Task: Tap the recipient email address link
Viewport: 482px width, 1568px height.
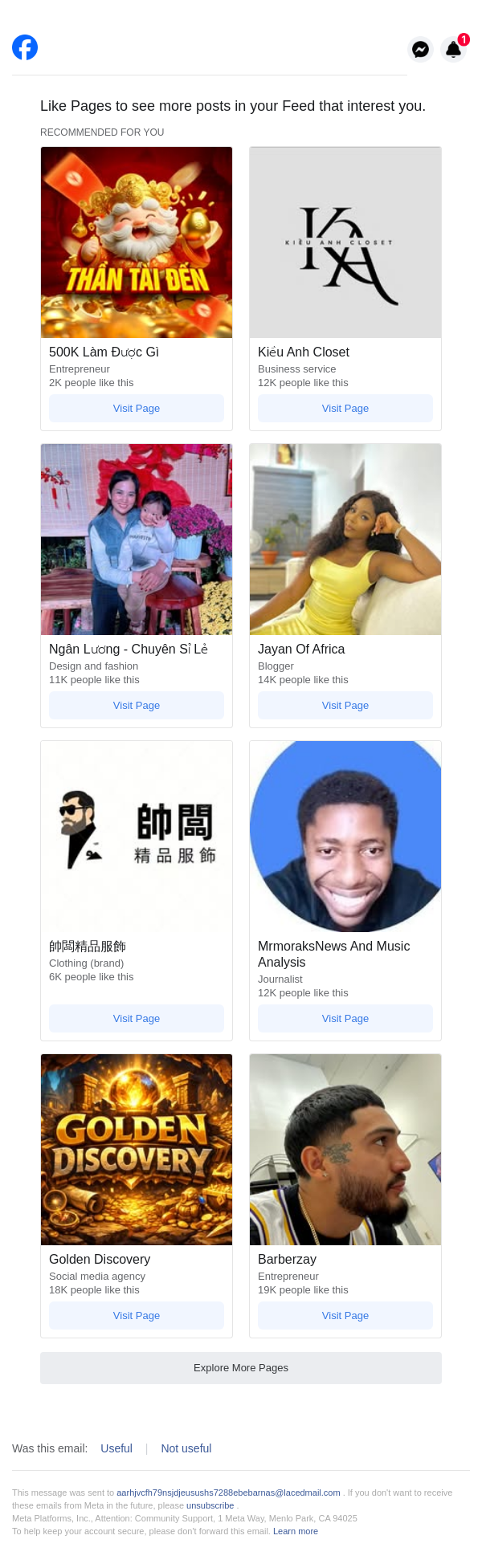Action: click(x=228, y=1493)
